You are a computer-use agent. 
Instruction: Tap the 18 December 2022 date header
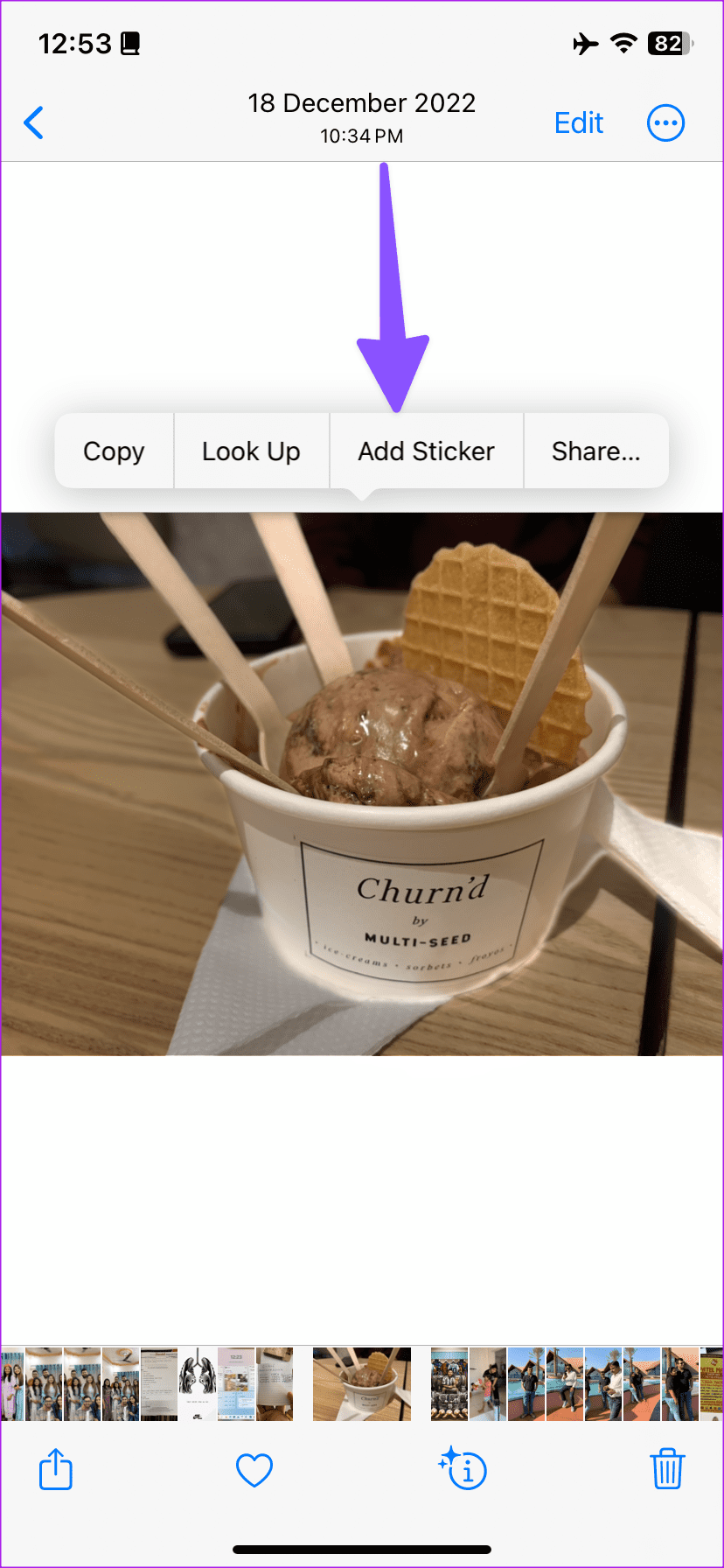(x=361, y=102)
